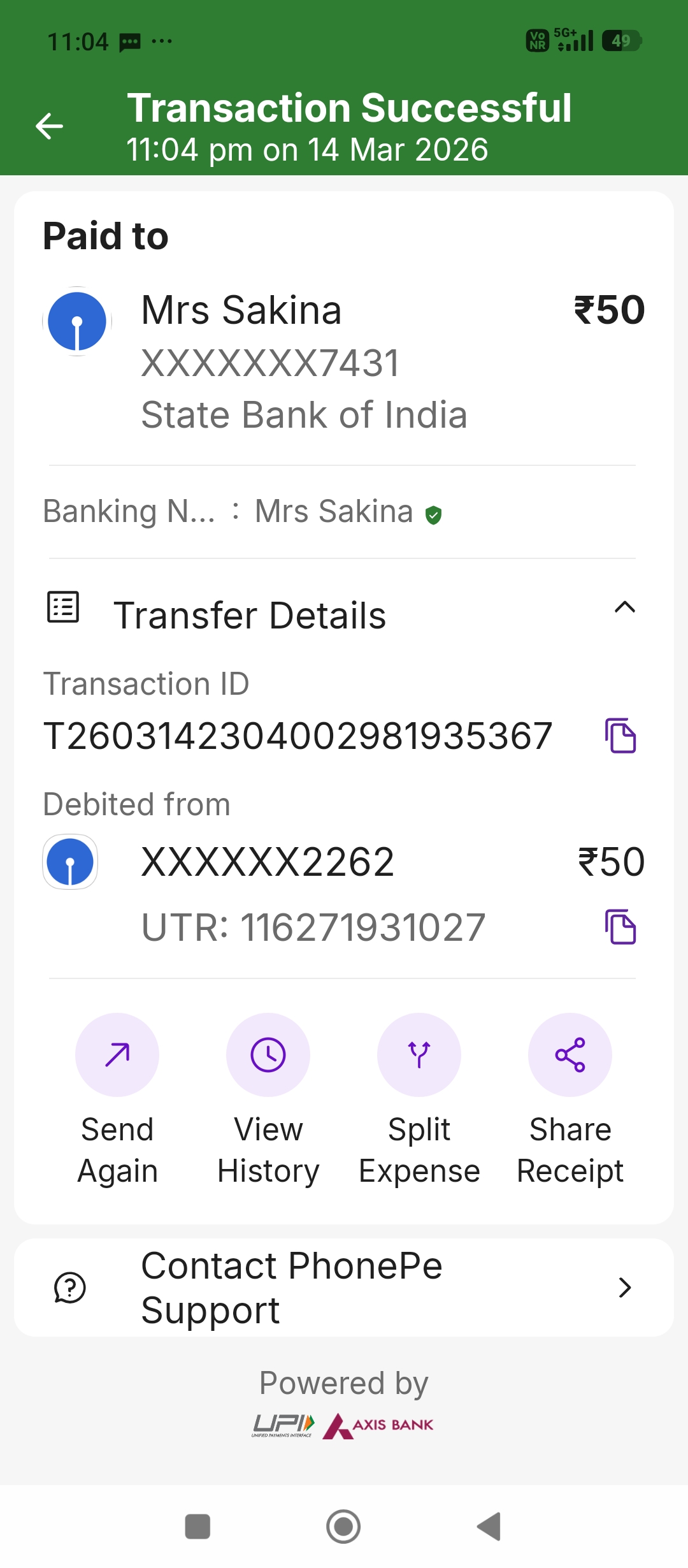Image resolution: width=688 pixels, height=1568 pixels.
Task: Open View History
Action: pyautogui.click(x=268, y=1055)
